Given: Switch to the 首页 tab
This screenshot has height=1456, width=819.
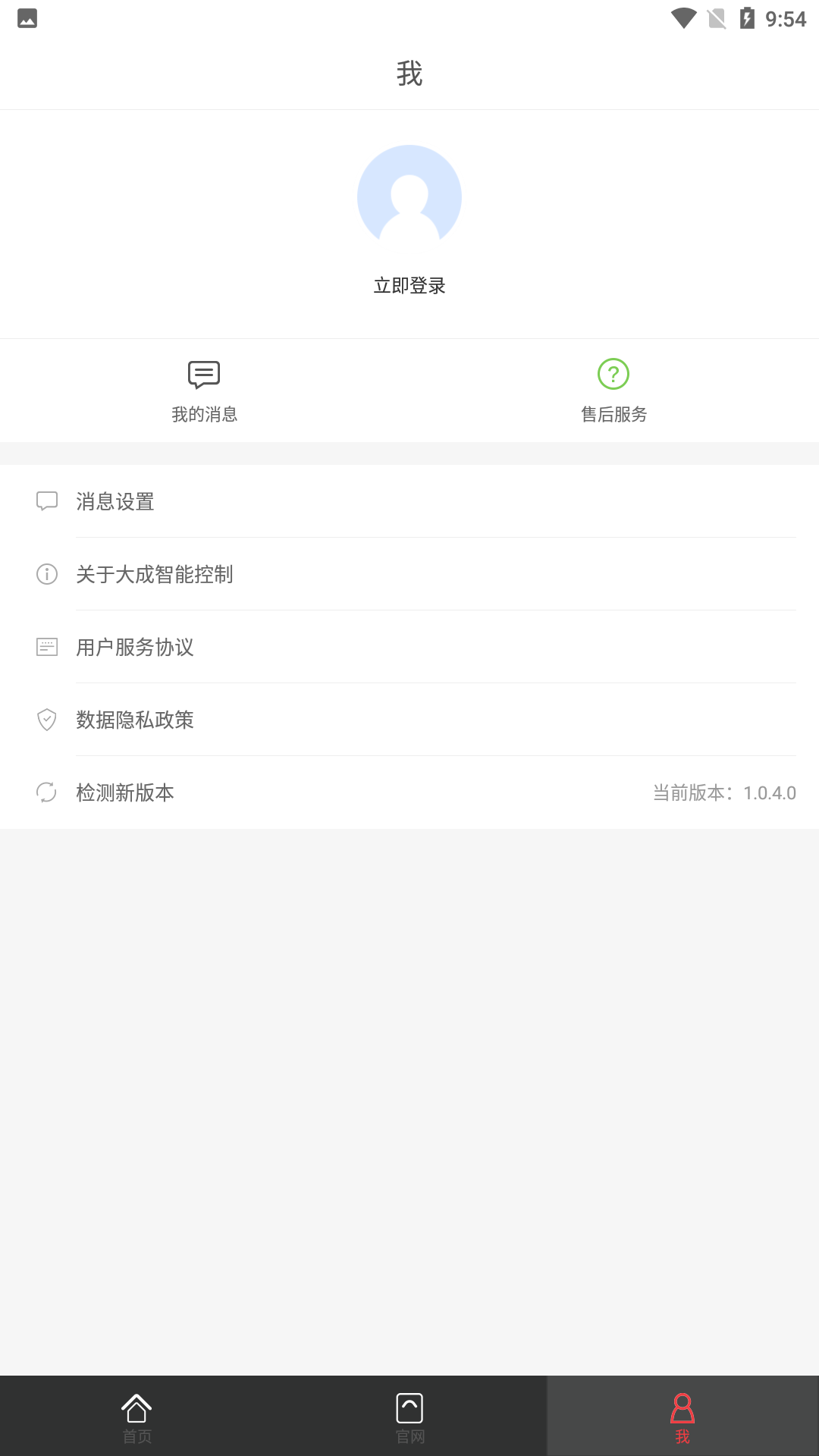Looking at the screenshot, I should point(137,1415).
